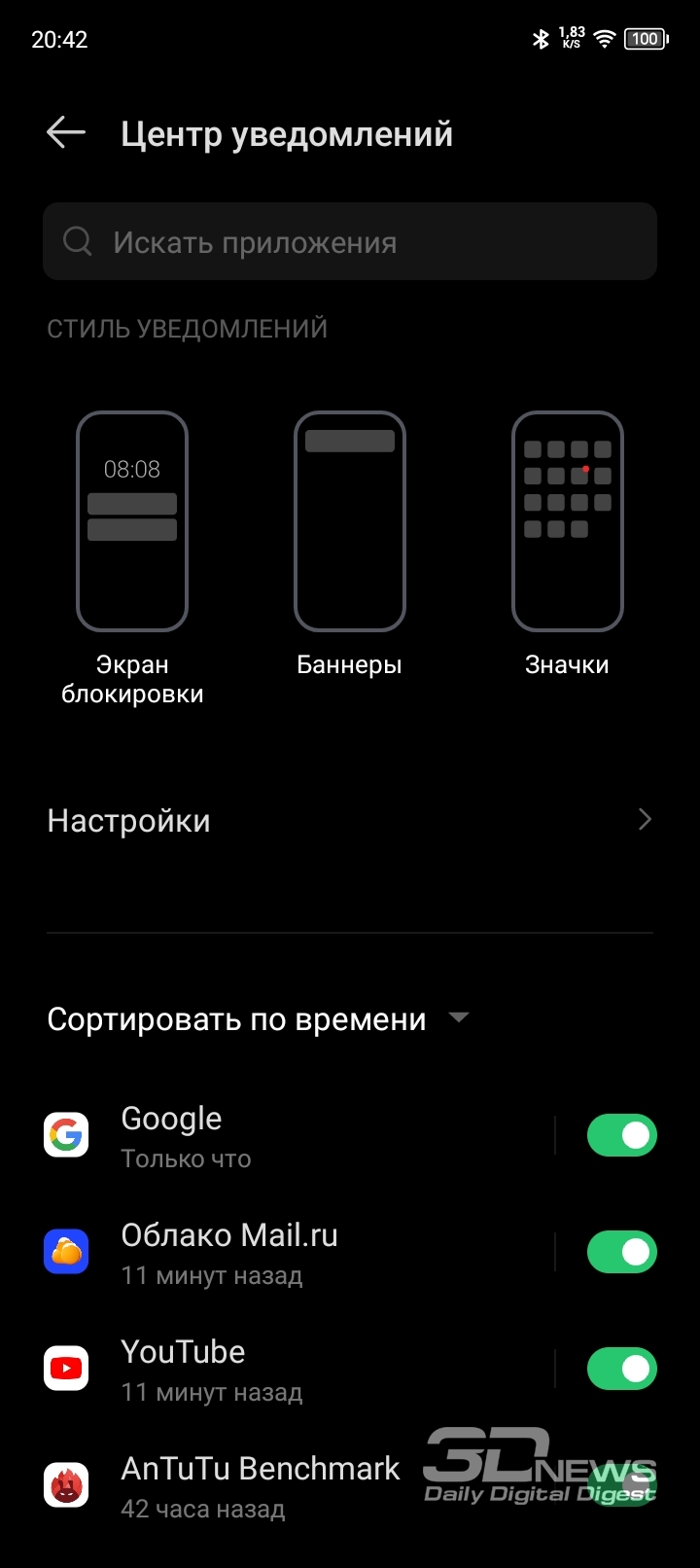Image resolution: width=700 pixels, height=1568 pixels.
Task: Expand the Сортировать по времени dropdown
Action: coord(259,1018)
